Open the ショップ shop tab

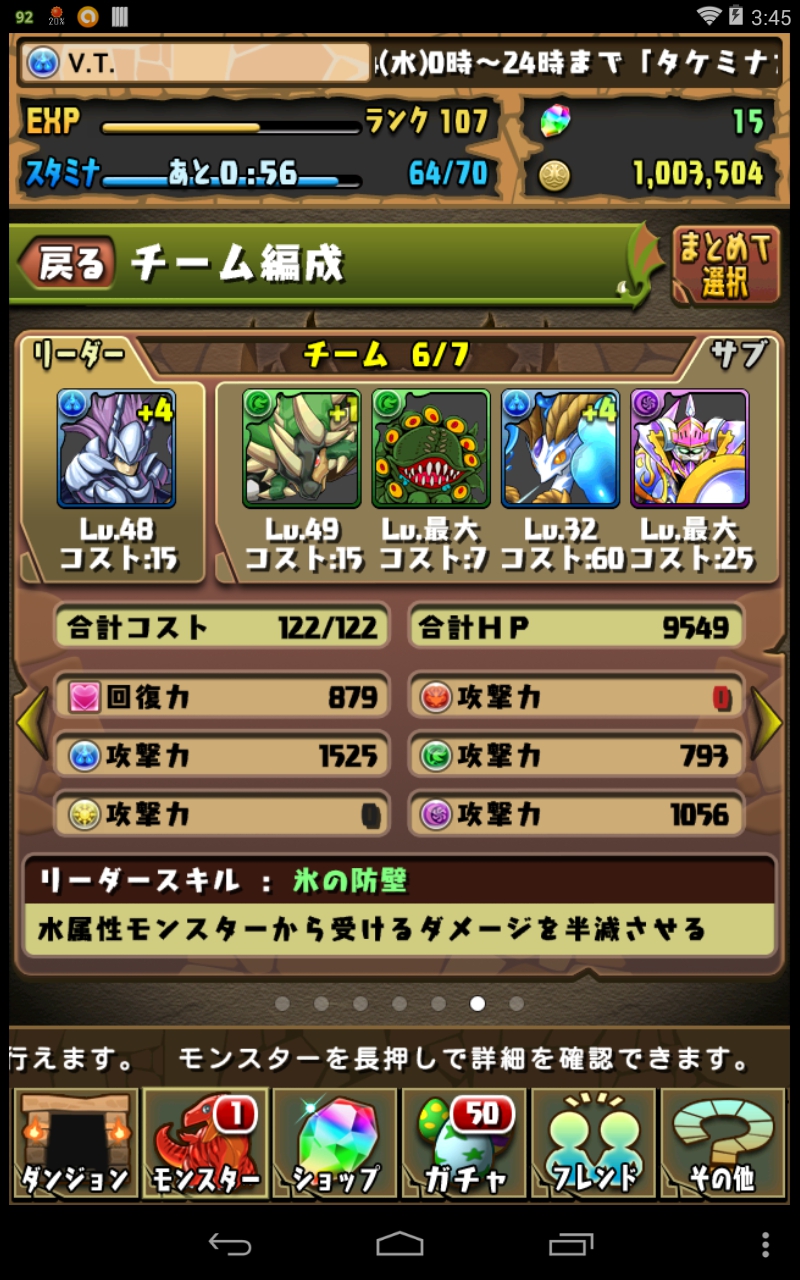(x=335, y=1142)
